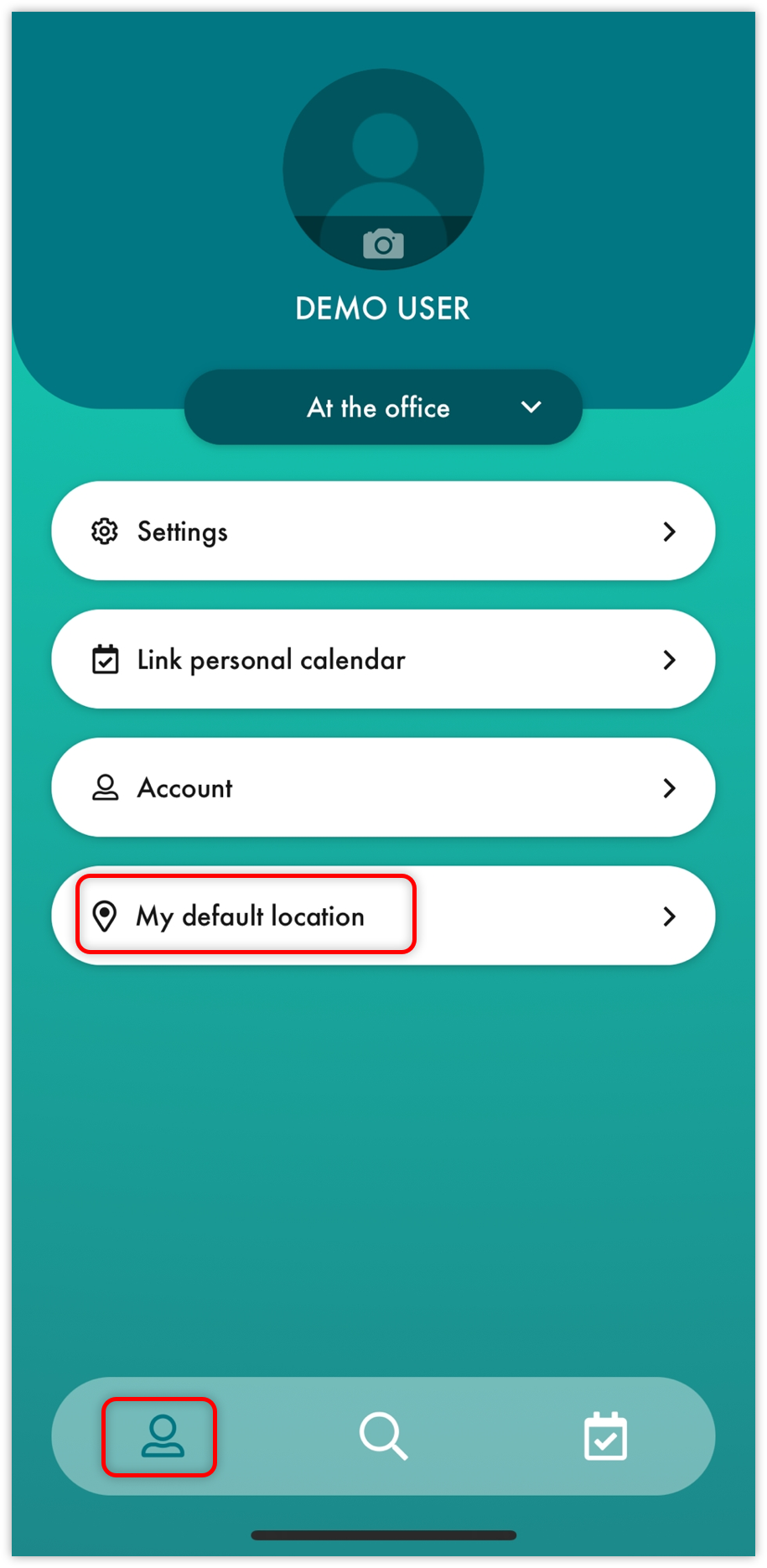Click the person icon next to Account
This screenshot has width=767, height=1568.
[104, 787]
